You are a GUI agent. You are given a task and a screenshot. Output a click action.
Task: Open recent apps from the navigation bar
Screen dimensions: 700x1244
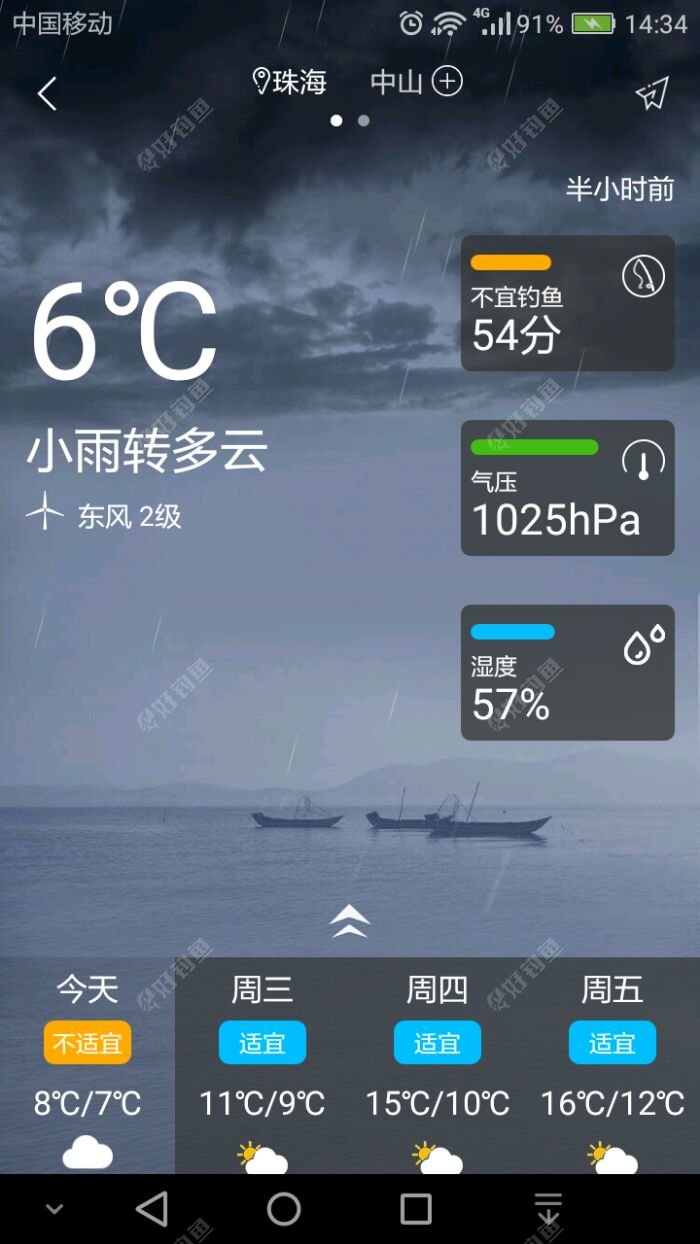point(416,1209)
